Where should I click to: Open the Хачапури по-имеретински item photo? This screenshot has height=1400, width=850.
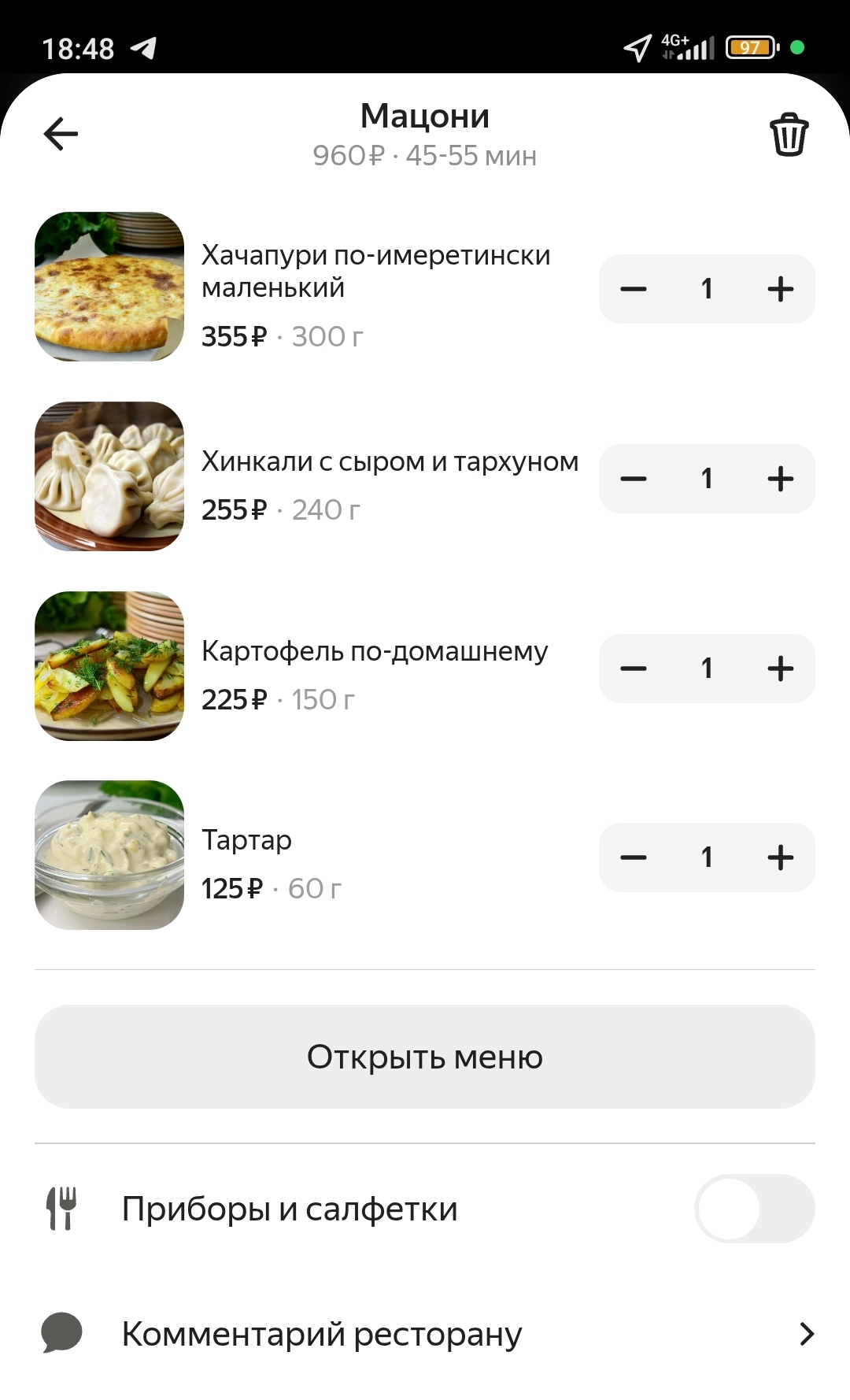click(x=109, y=287)
